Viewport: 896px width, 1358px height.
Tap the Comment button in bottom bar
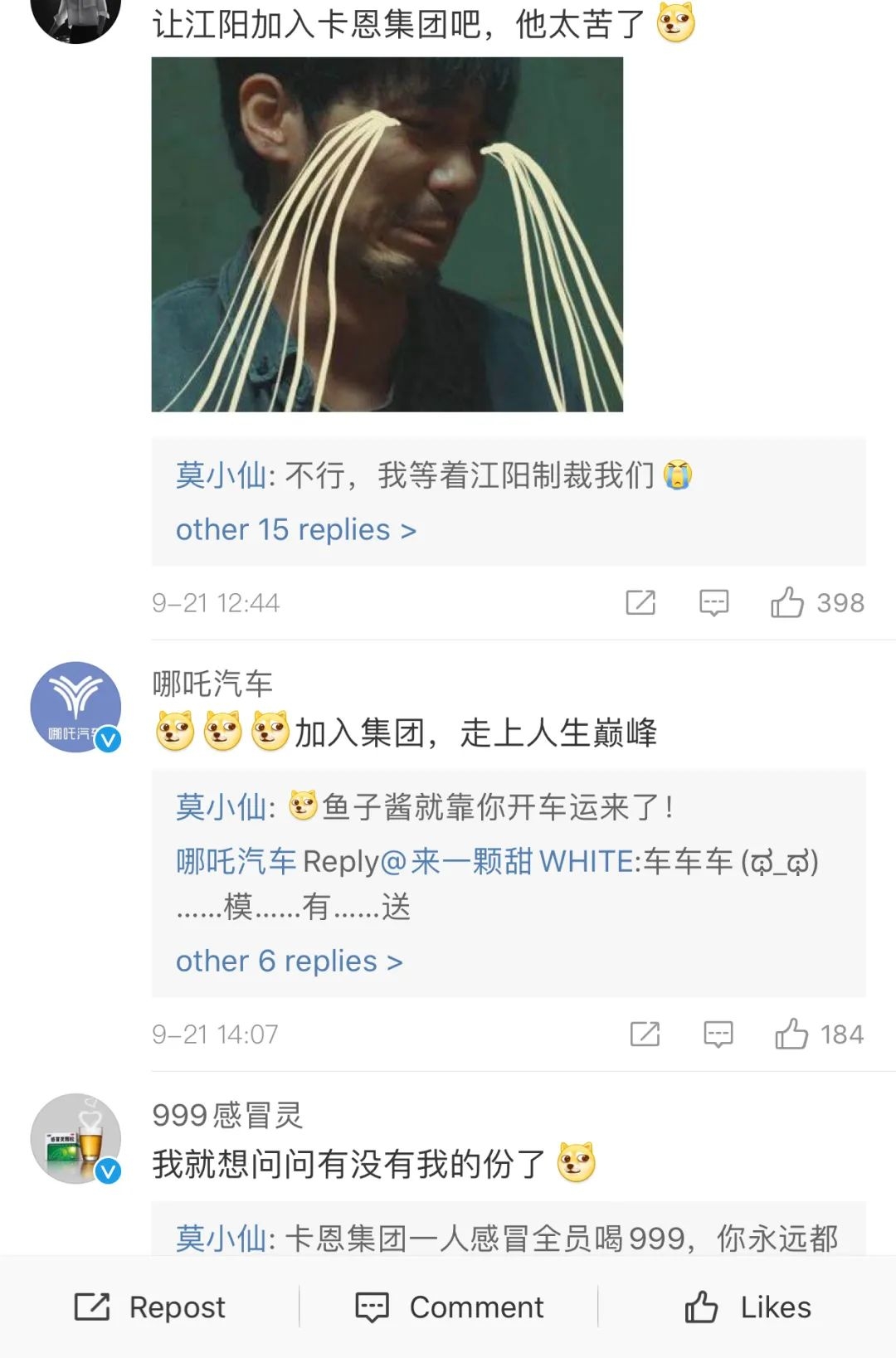click(449, 1307)
